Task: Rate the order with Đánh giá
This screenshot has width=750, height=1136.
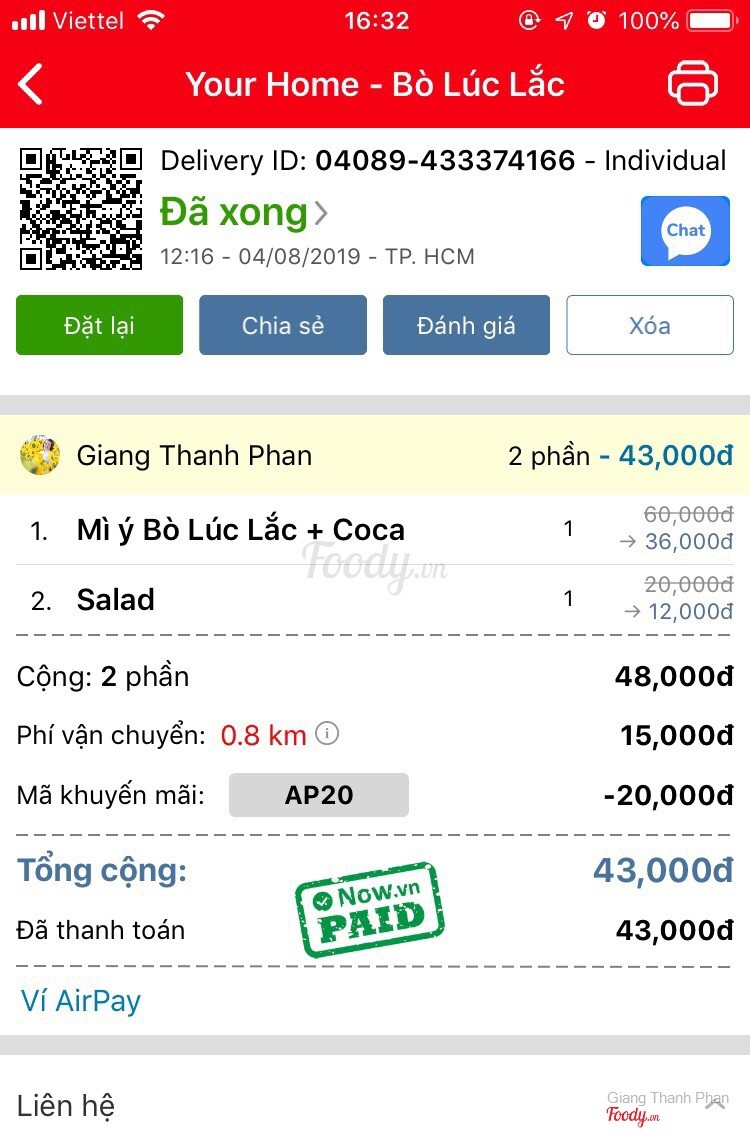Action: click(x=466, y=325)
